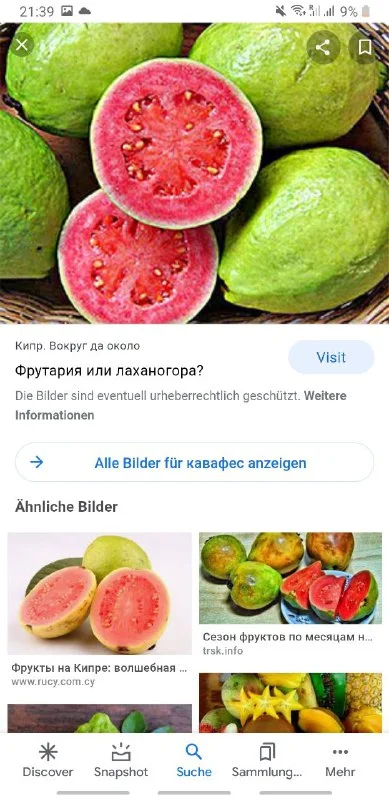The image size is (389, 800).
Task: Open the Weitere Informationen link
Action: [181, 405]
